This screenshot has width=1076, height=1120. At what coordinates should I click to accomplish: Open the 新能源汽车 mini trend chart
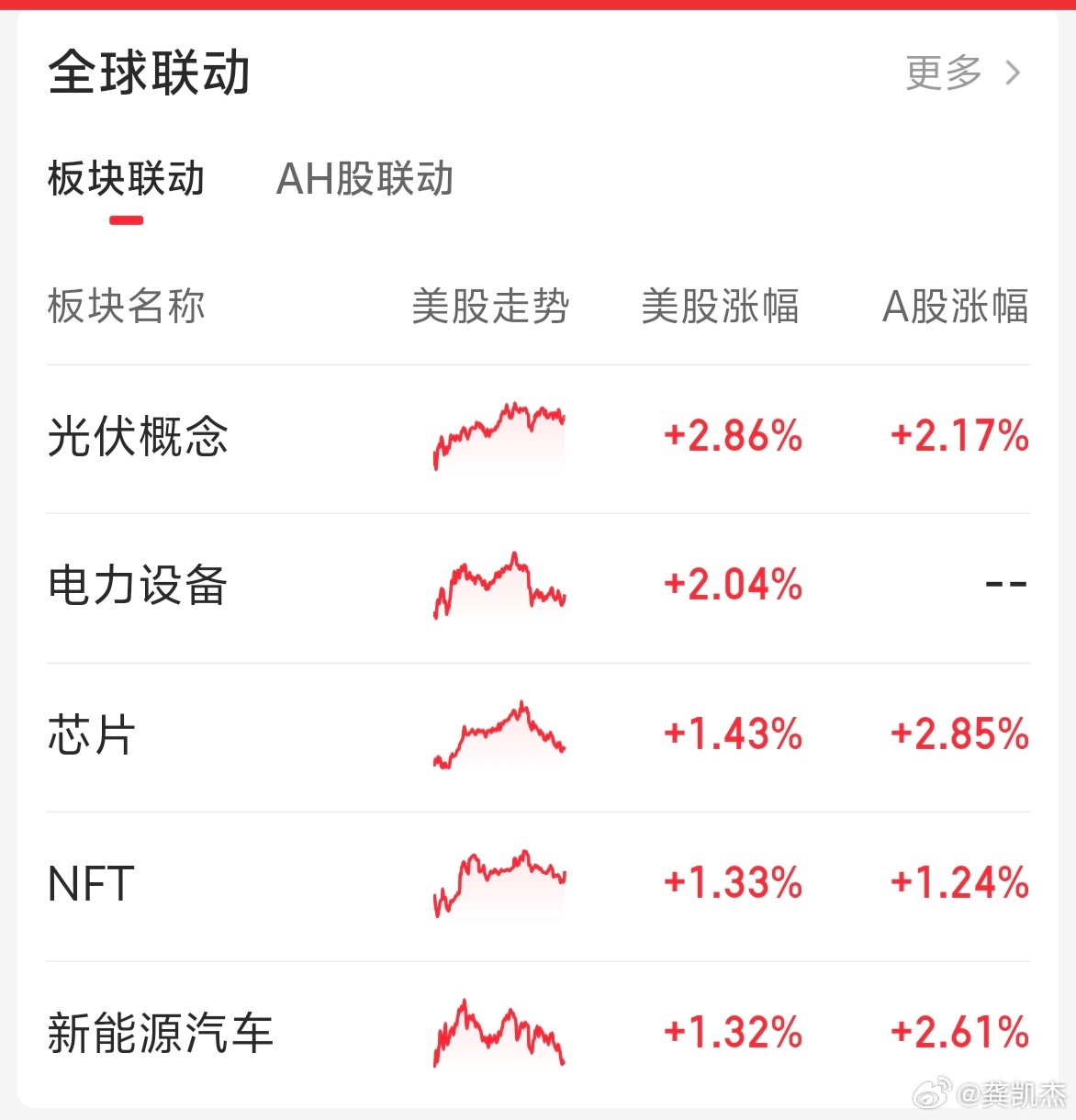(499, 1033)
